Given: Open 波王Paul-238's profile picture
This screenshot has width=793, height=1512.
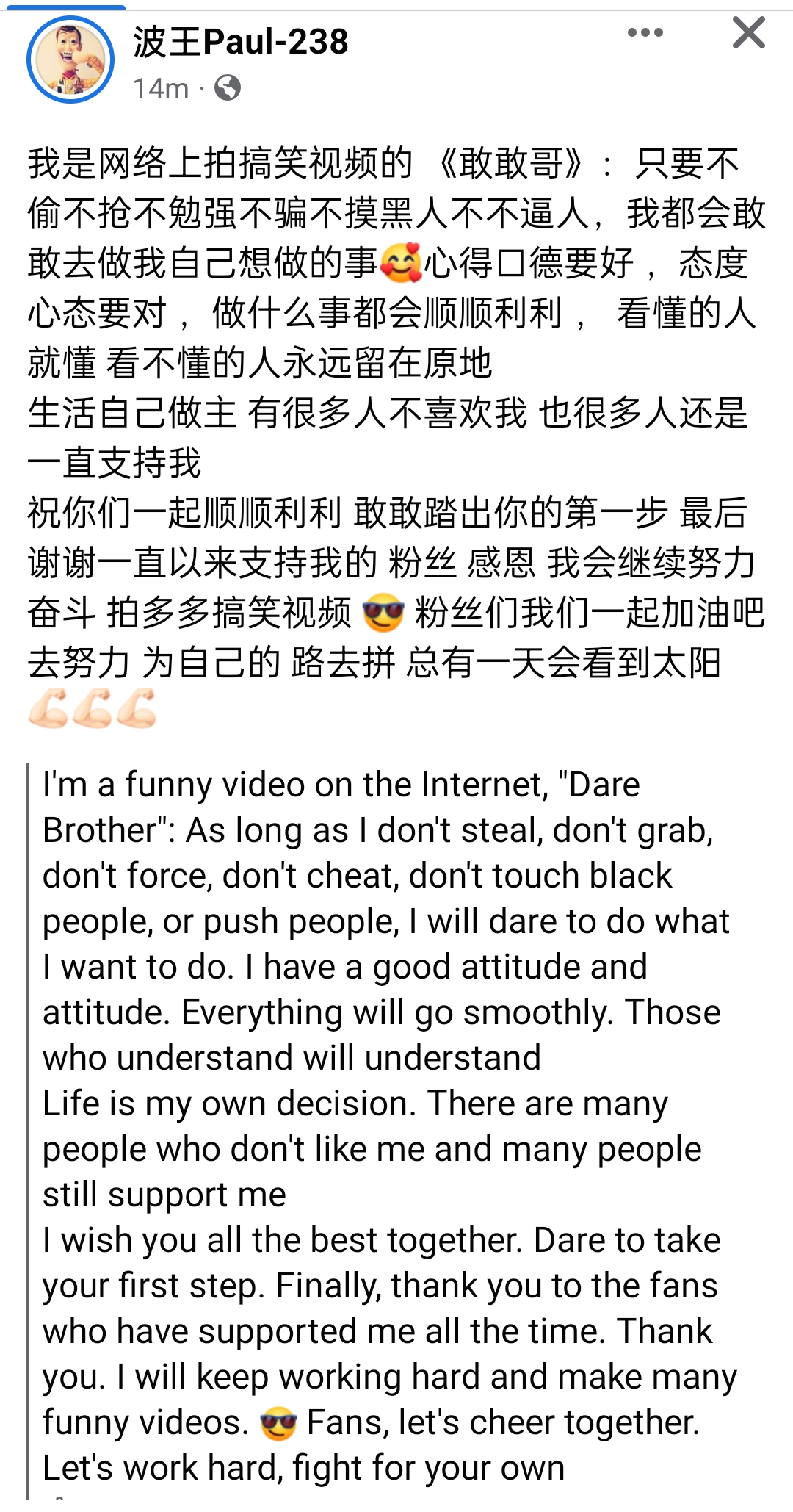Looking at the screenshot, I should (x=70, y=60).
